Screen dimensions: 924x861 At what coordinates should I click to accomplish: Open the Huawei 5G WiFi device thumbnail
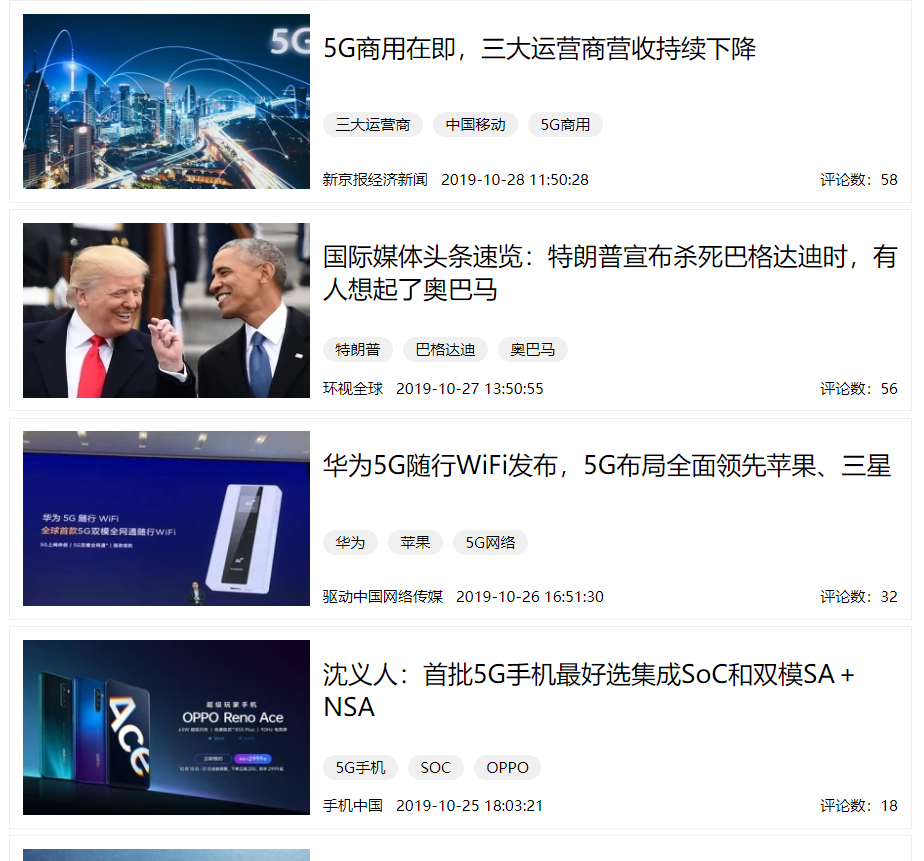click(x=166, y=518)
